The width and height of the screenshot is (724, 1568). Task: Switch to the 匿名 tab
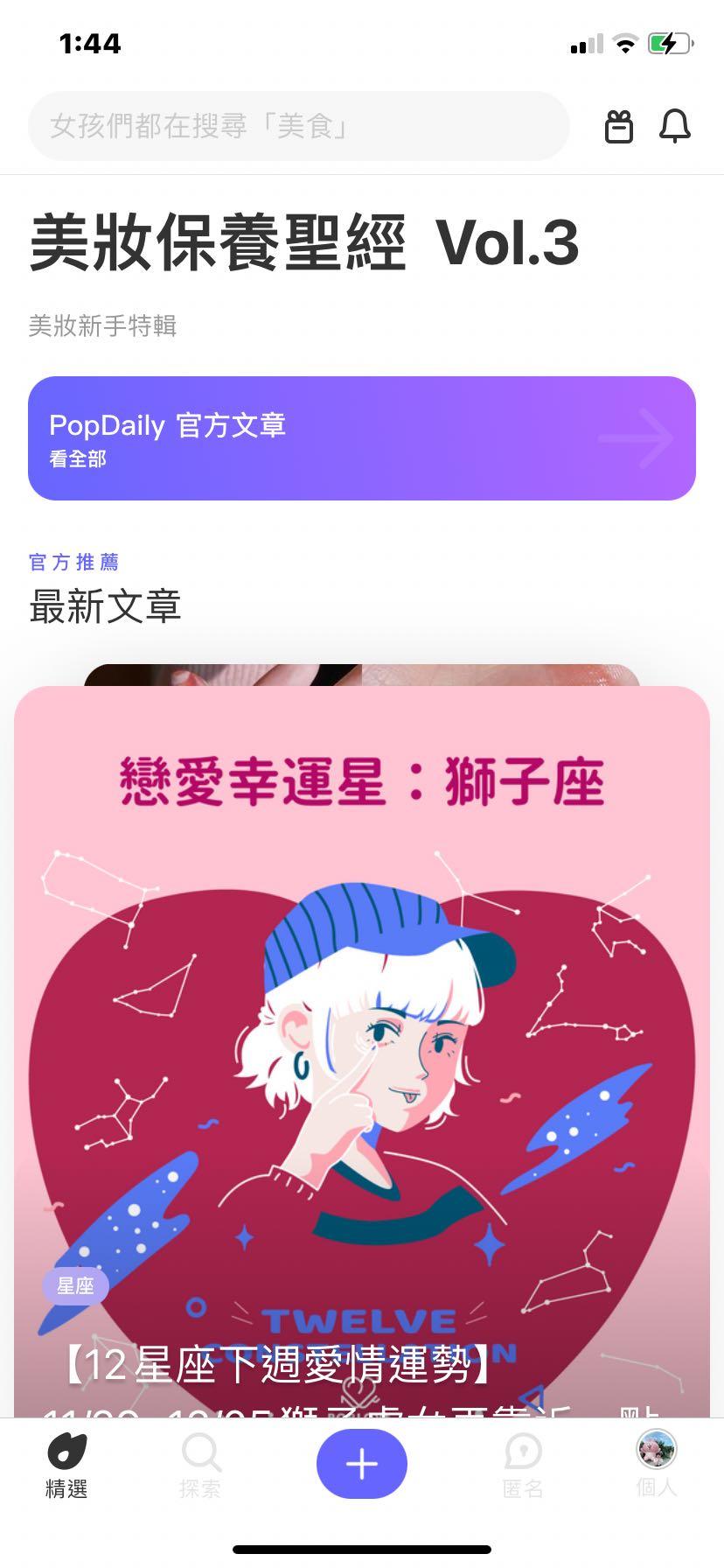coord(523,1466)
